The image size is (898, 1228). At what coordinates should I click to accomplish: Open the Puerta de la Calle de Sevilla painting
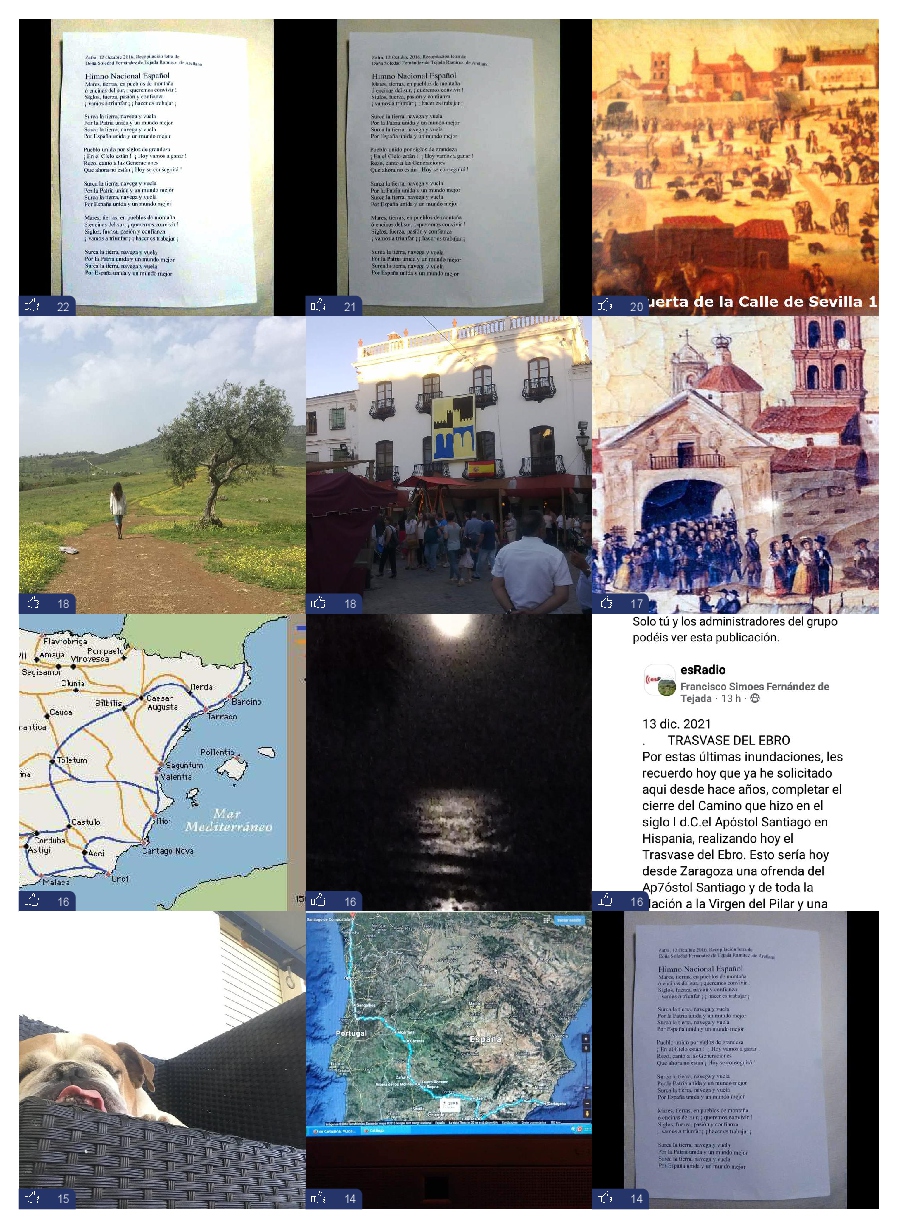click(736, 167)
